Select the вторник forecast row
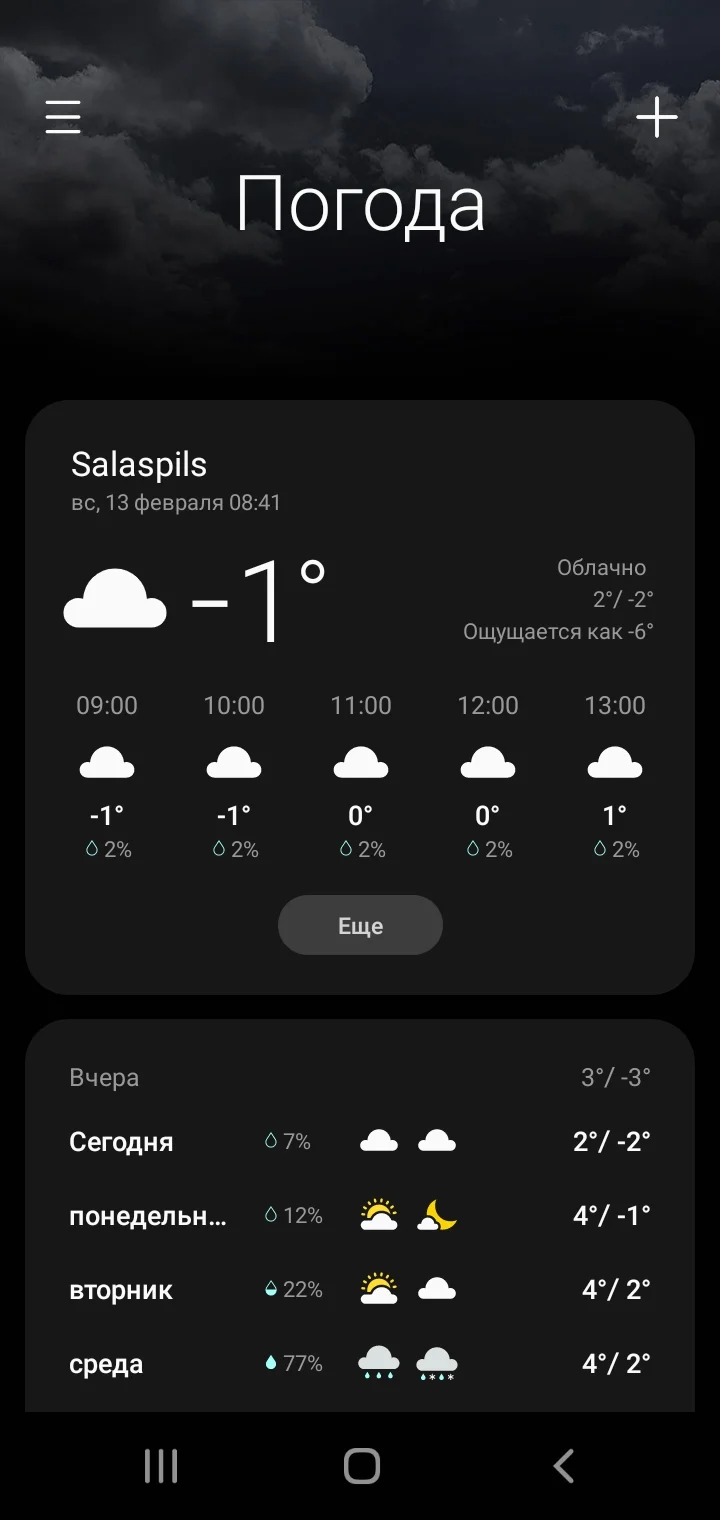Image resolution: width=720 pixels, height=1520 pixels. pyautogui.click(x=360, y=1289)
